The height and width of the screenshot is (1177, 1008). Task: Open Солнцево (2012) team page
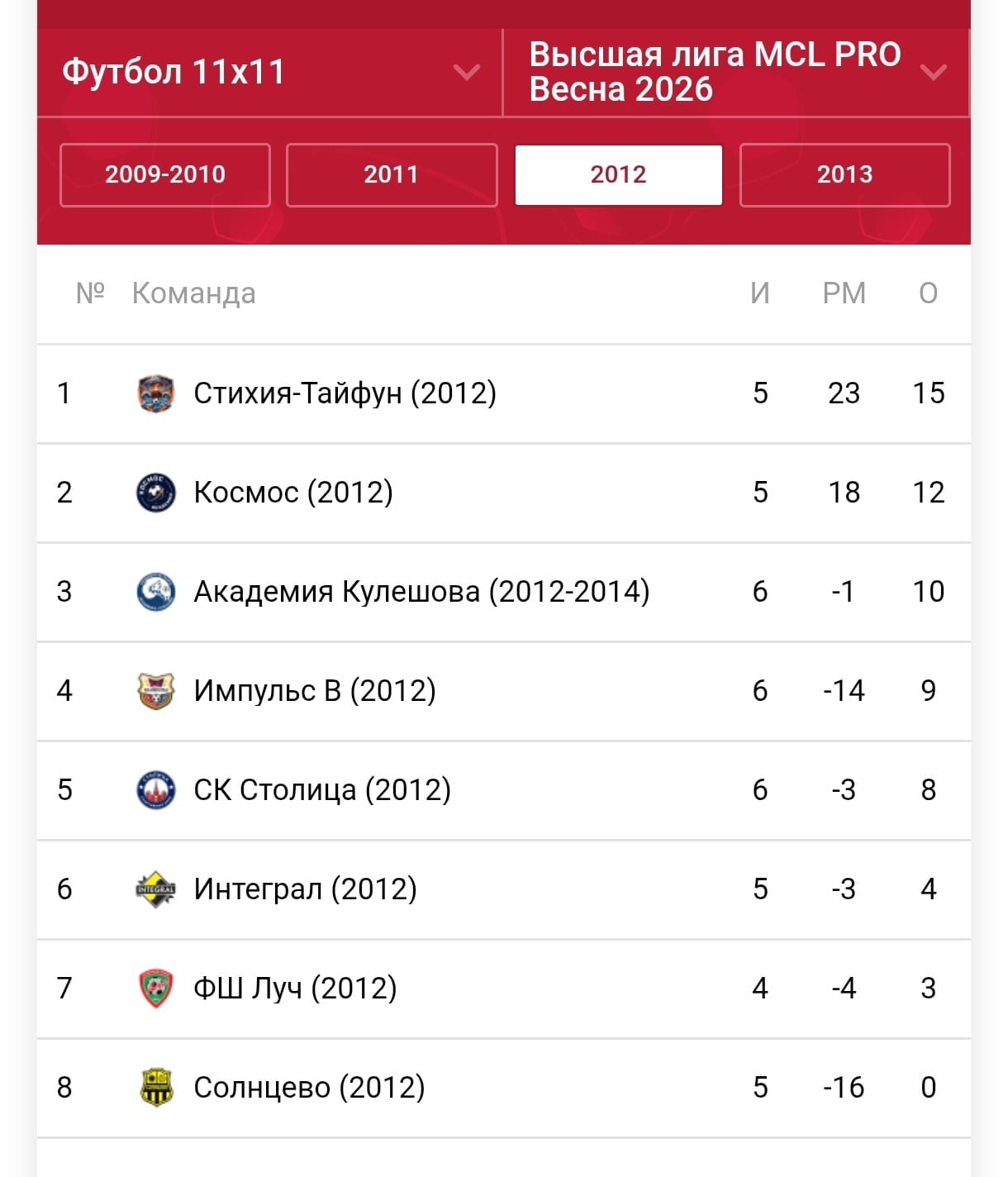pos(504,1088)
